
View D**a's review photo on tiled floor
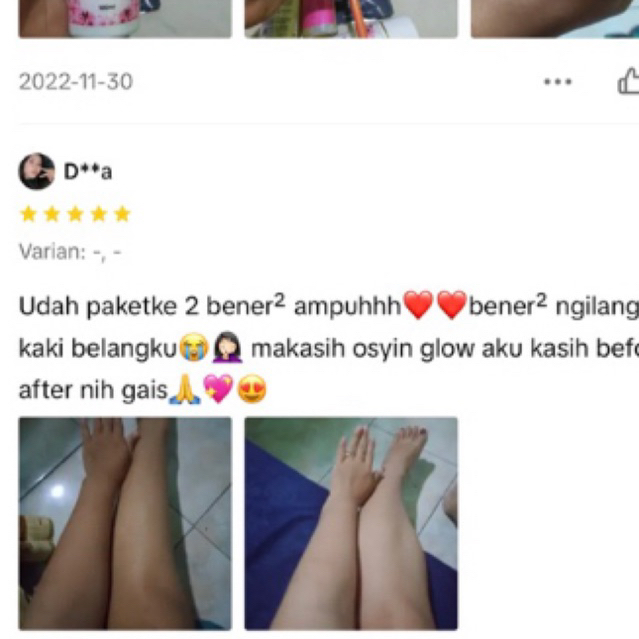pyautogui.click(x=125, y=523)
